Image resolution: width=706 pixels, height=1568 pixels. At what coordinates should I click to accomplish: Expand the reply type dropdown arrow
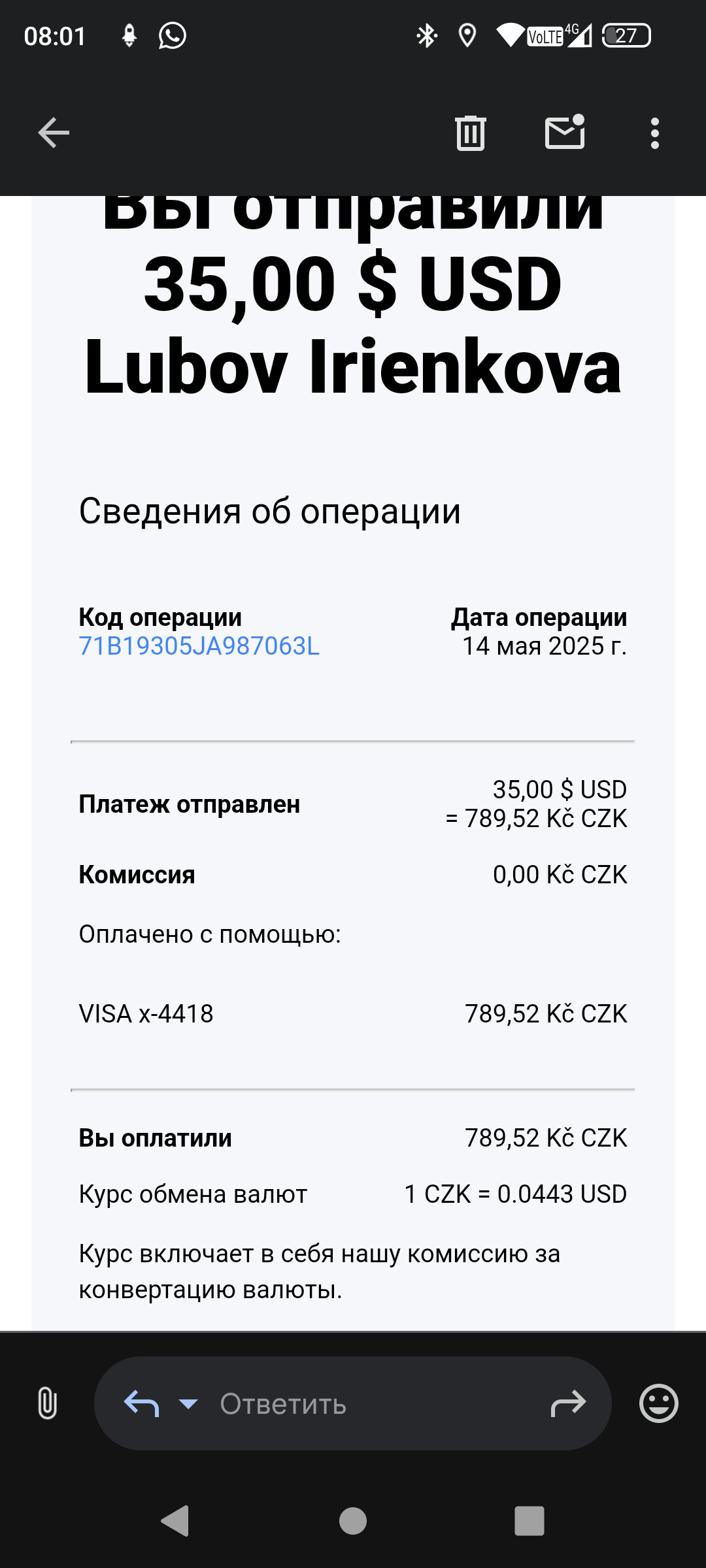pyautogui.click(x=188, y=1403)
